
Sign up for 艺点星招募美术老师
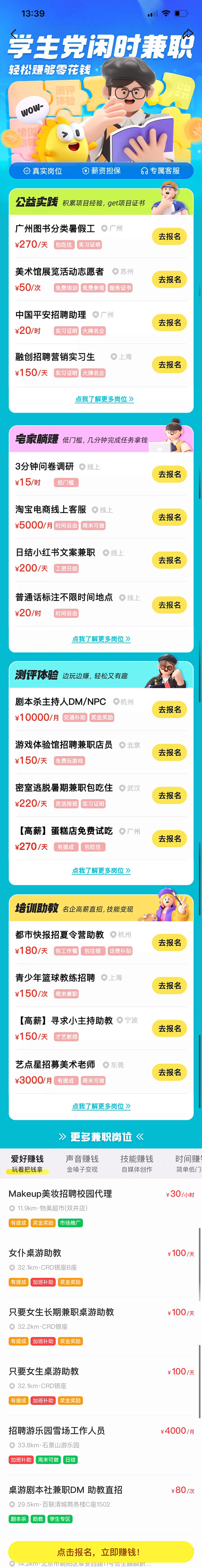click(169, 1072)
